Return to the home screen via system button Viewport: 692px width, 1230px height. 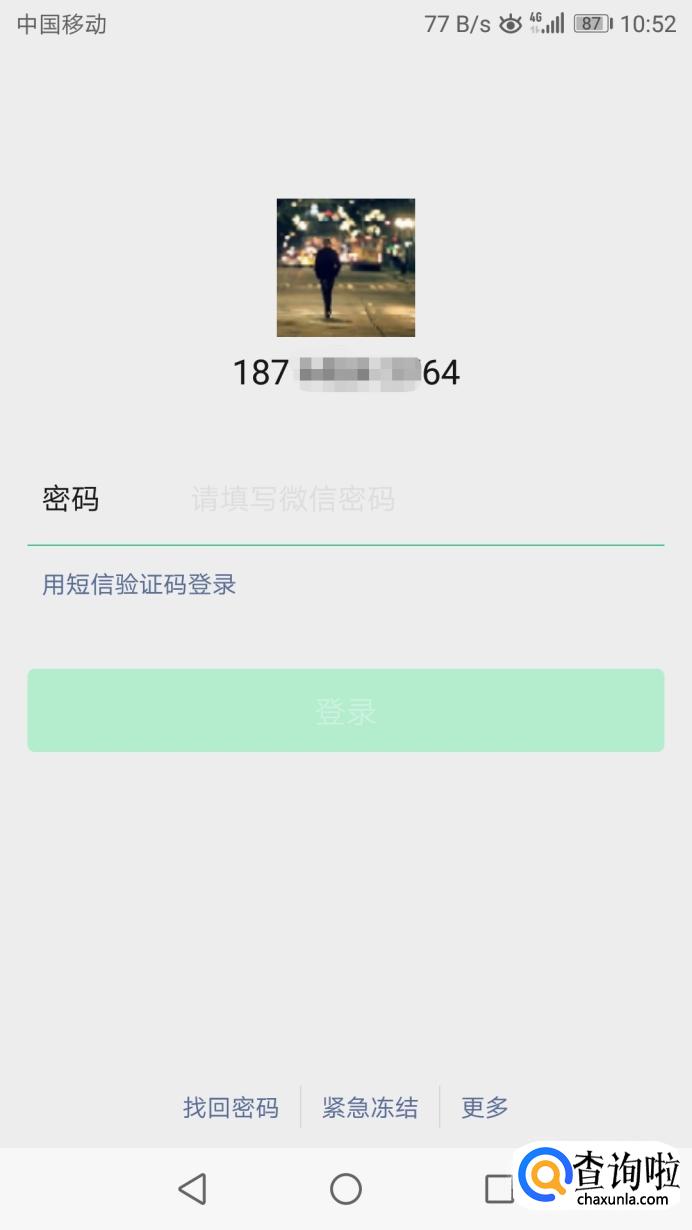[346, 1188]
